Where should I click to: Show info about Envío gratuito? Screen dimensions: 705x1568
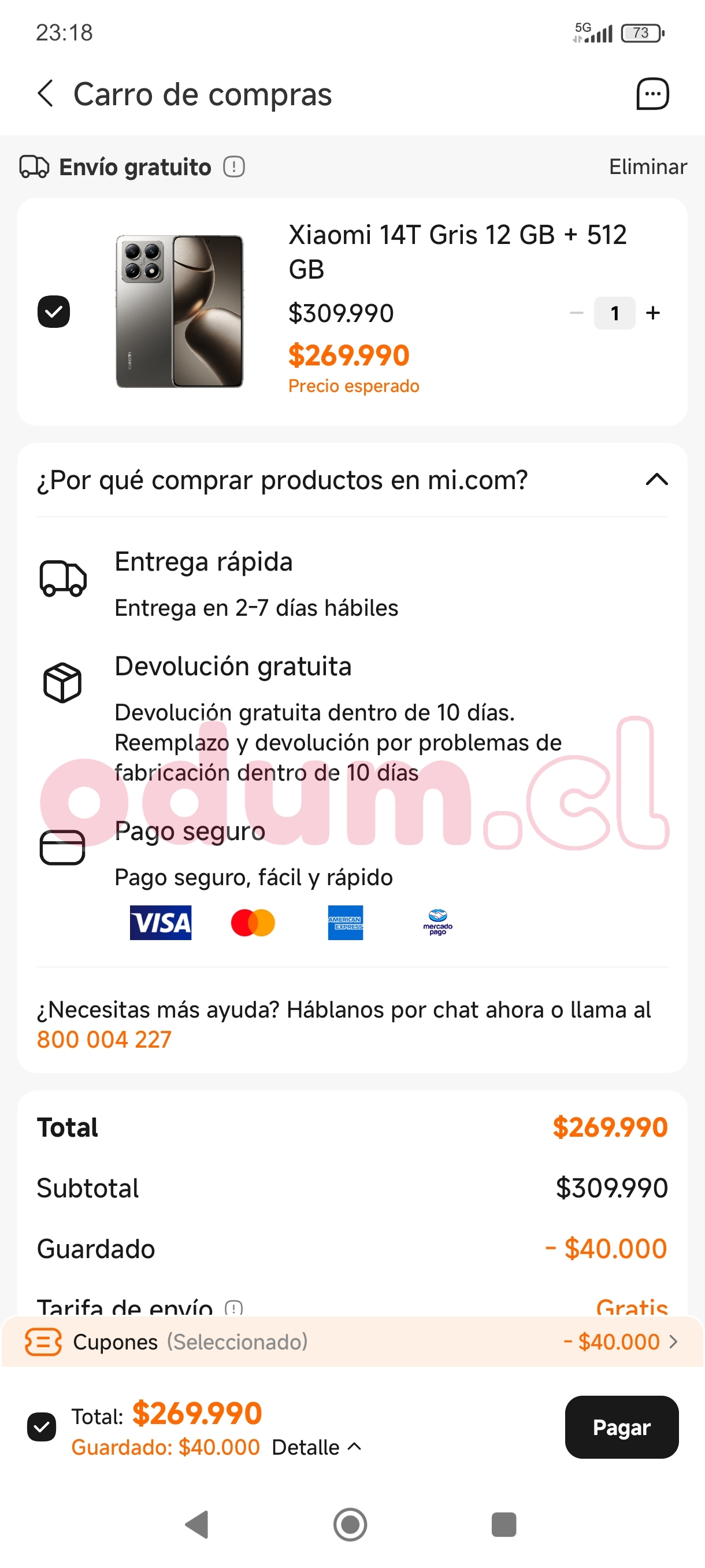coord(234,167)
